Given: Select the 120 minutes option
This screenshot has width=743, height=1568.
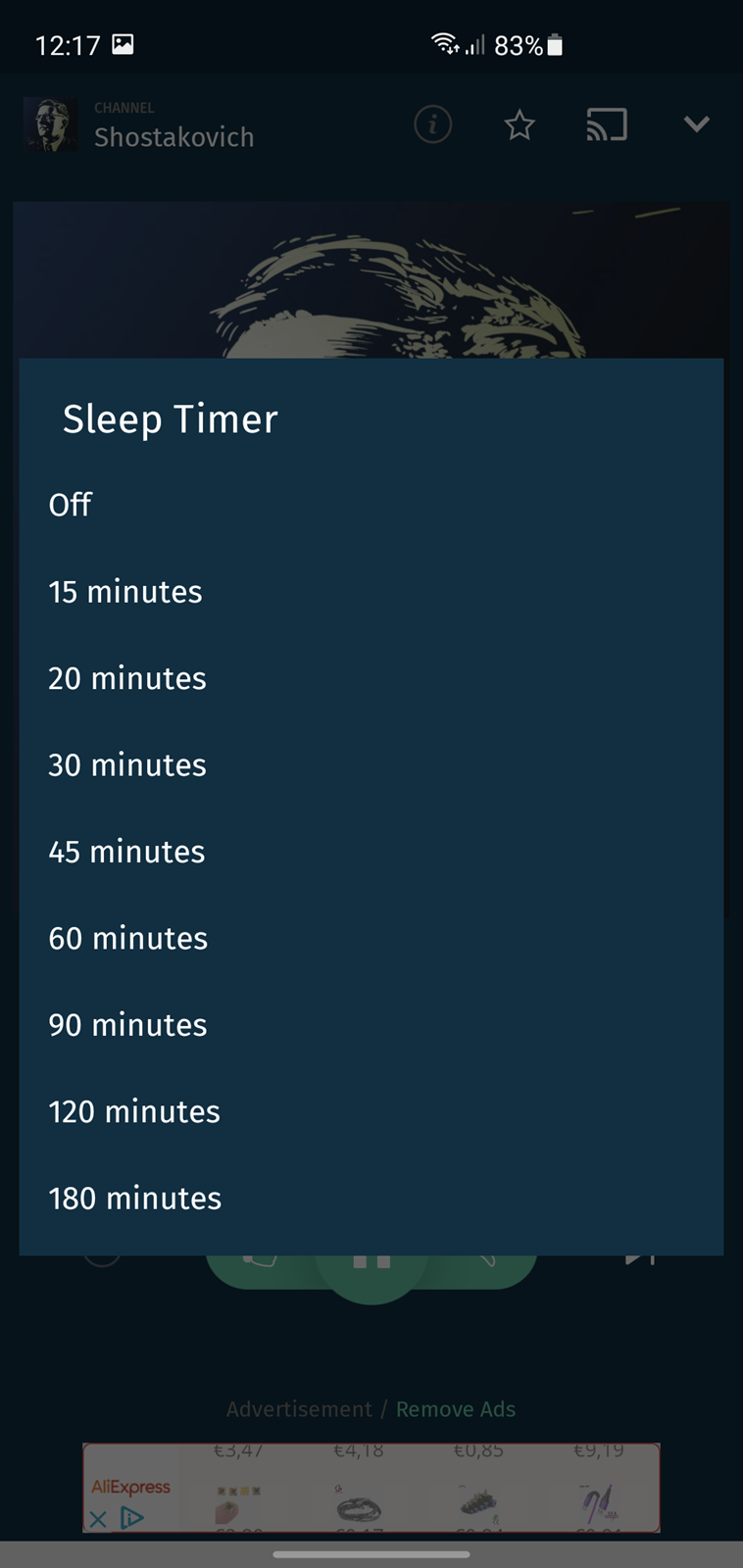Looking at the screenshot, I should (371, 1111).
